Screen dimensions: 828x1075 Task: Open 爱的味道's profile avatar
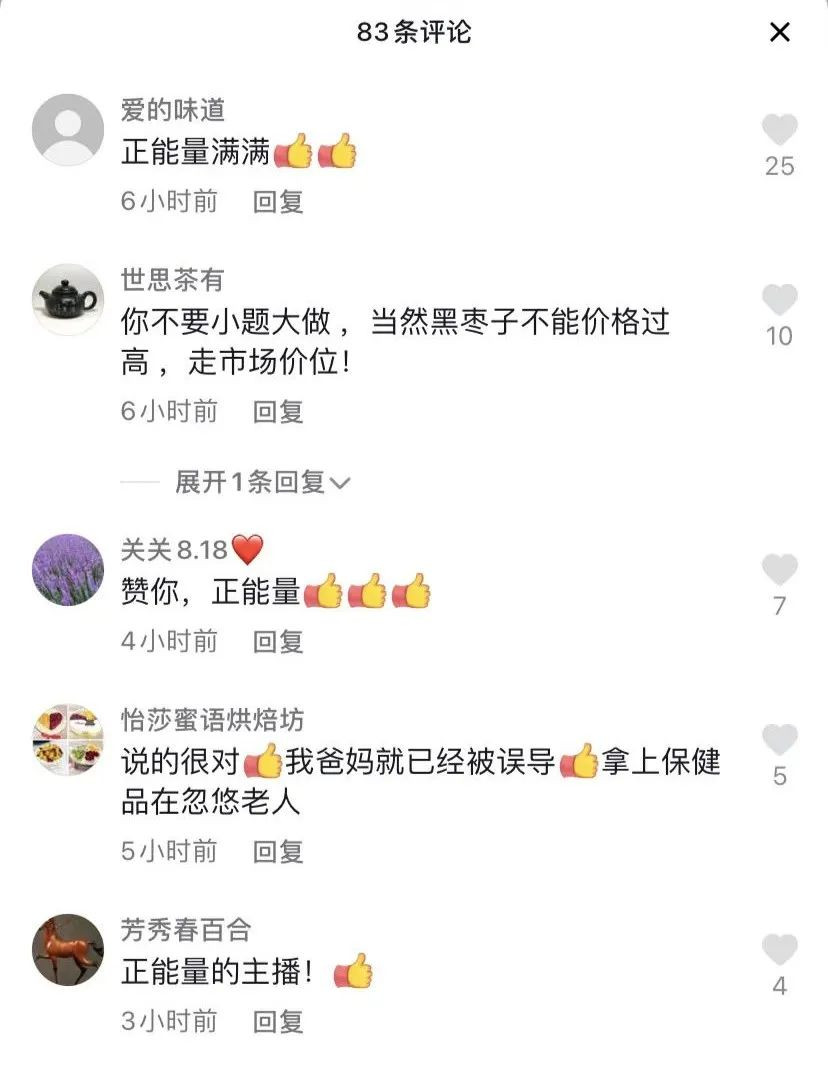click(x=68, y=130)
